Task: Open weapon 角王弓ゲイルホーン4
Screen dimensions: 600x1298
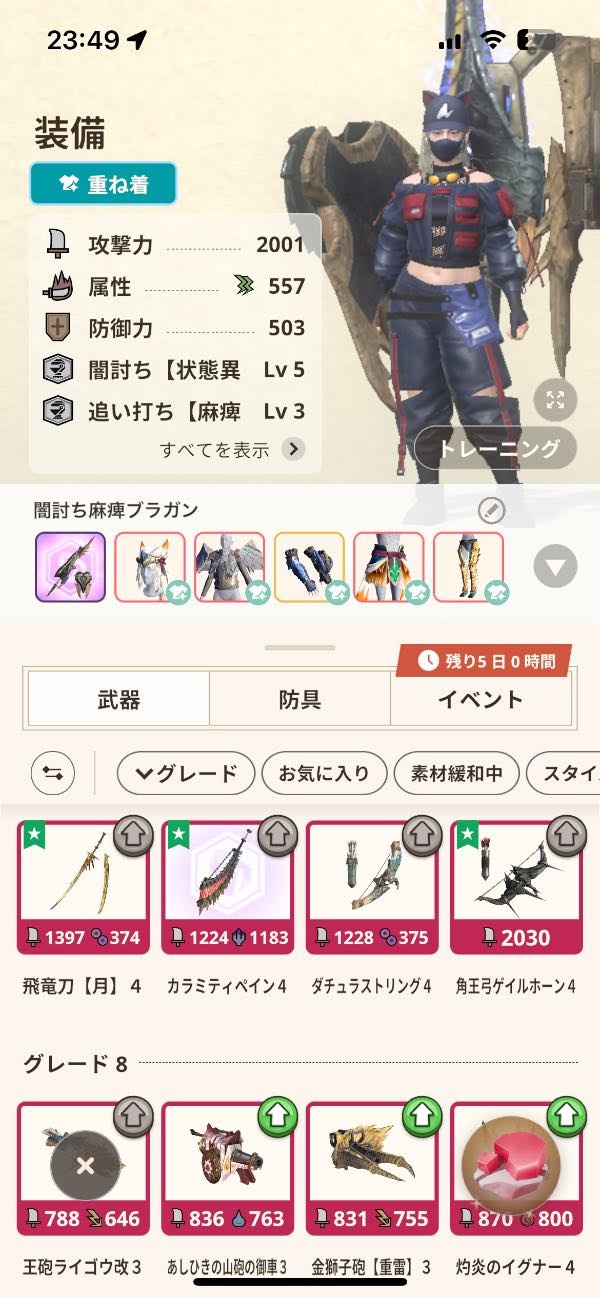Action: tap(516, 887)
